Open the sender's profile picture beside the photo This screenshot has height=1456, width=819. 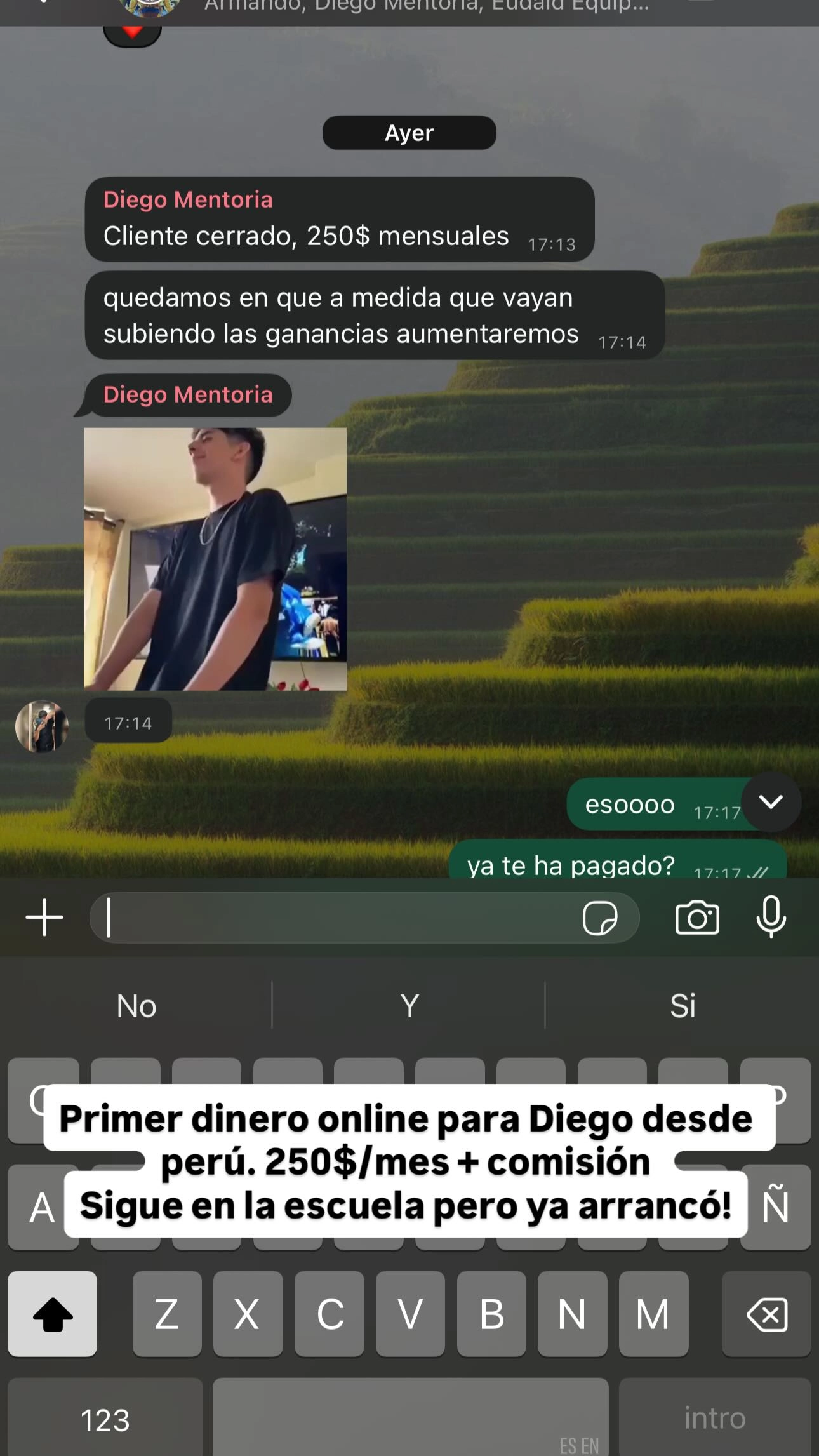point(42,726)
